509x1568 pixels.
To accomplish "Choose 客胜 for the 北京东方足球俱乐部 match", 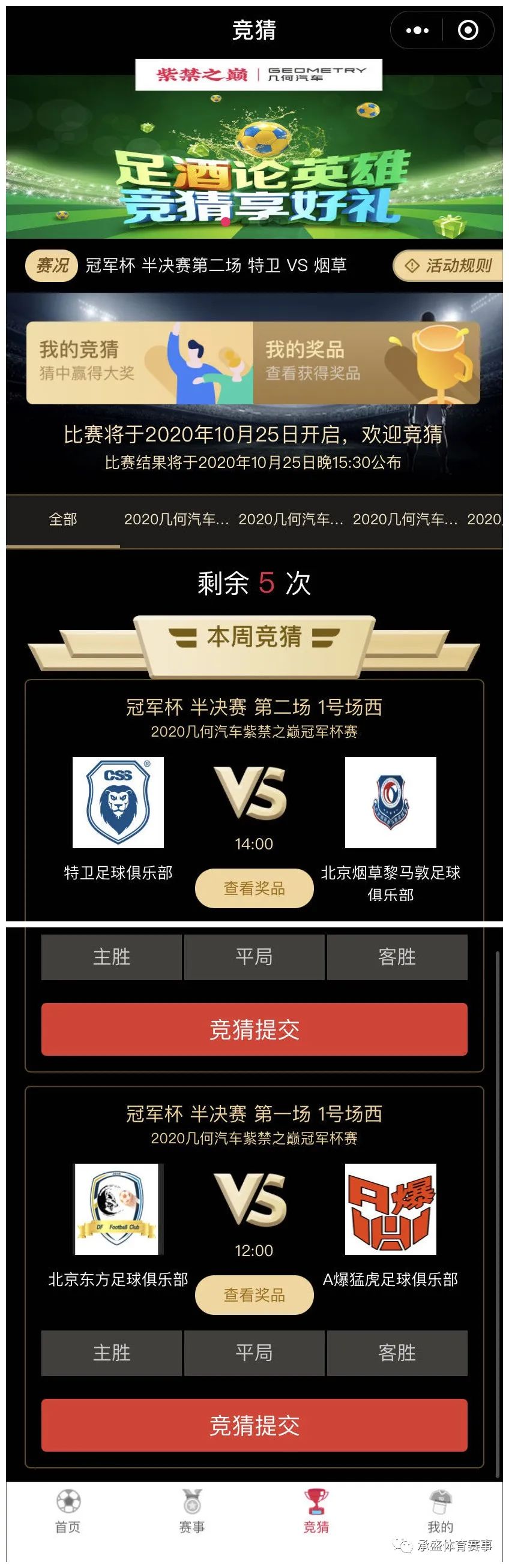I will (x=397, y=1353).
